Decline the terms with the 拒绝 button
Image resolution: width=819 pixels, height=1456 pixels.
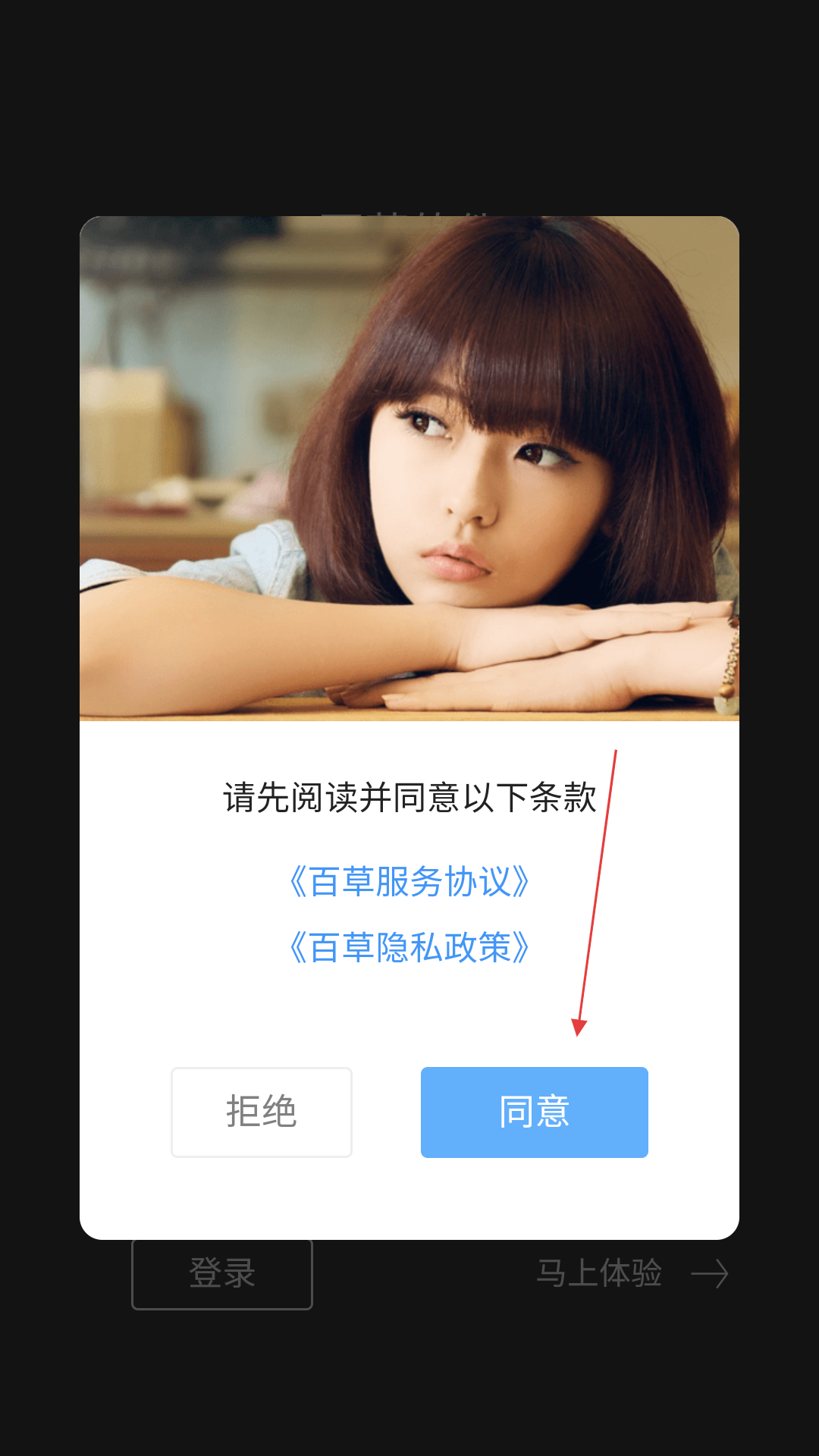(x=262, y=1112)
